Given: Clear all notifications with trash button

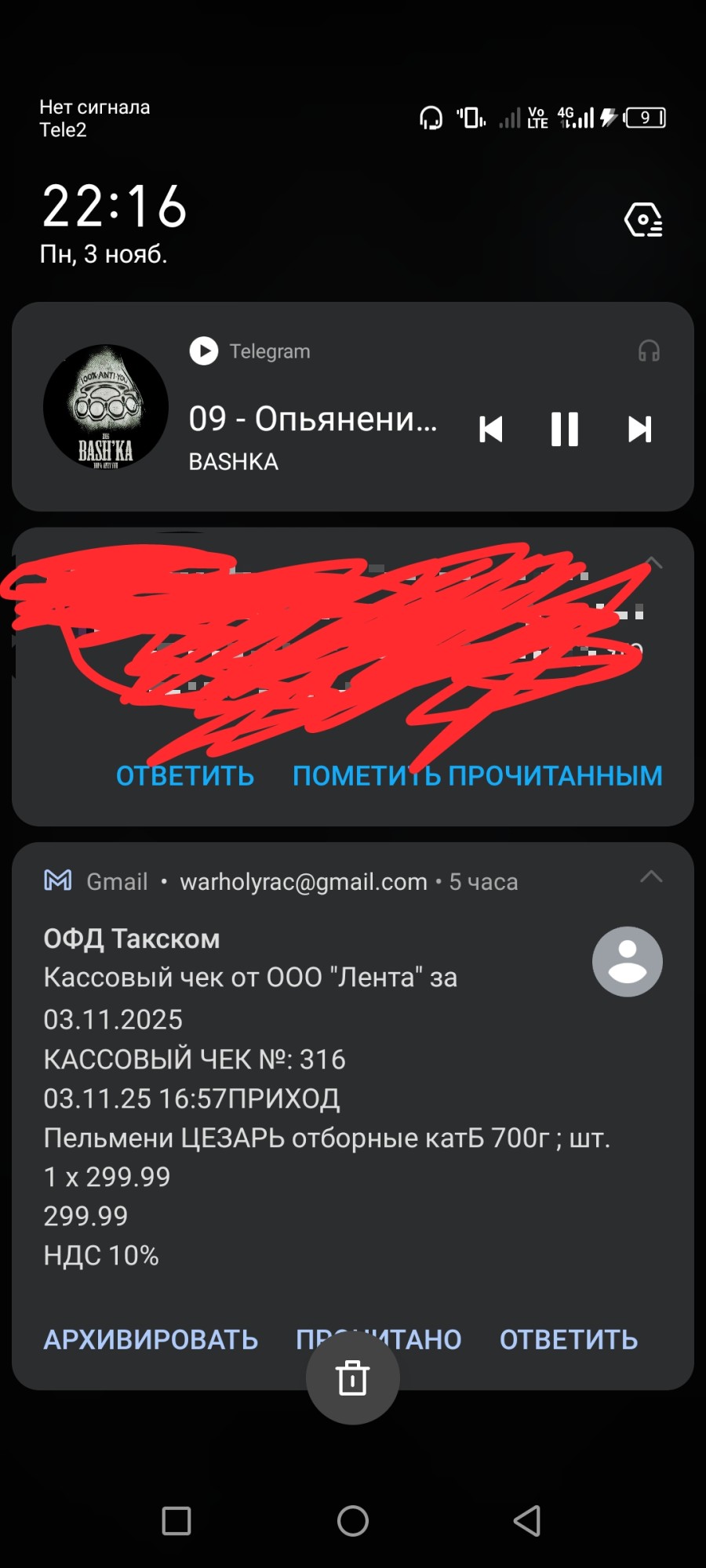Looking at the screenshot, I should tap(353, 1378).
